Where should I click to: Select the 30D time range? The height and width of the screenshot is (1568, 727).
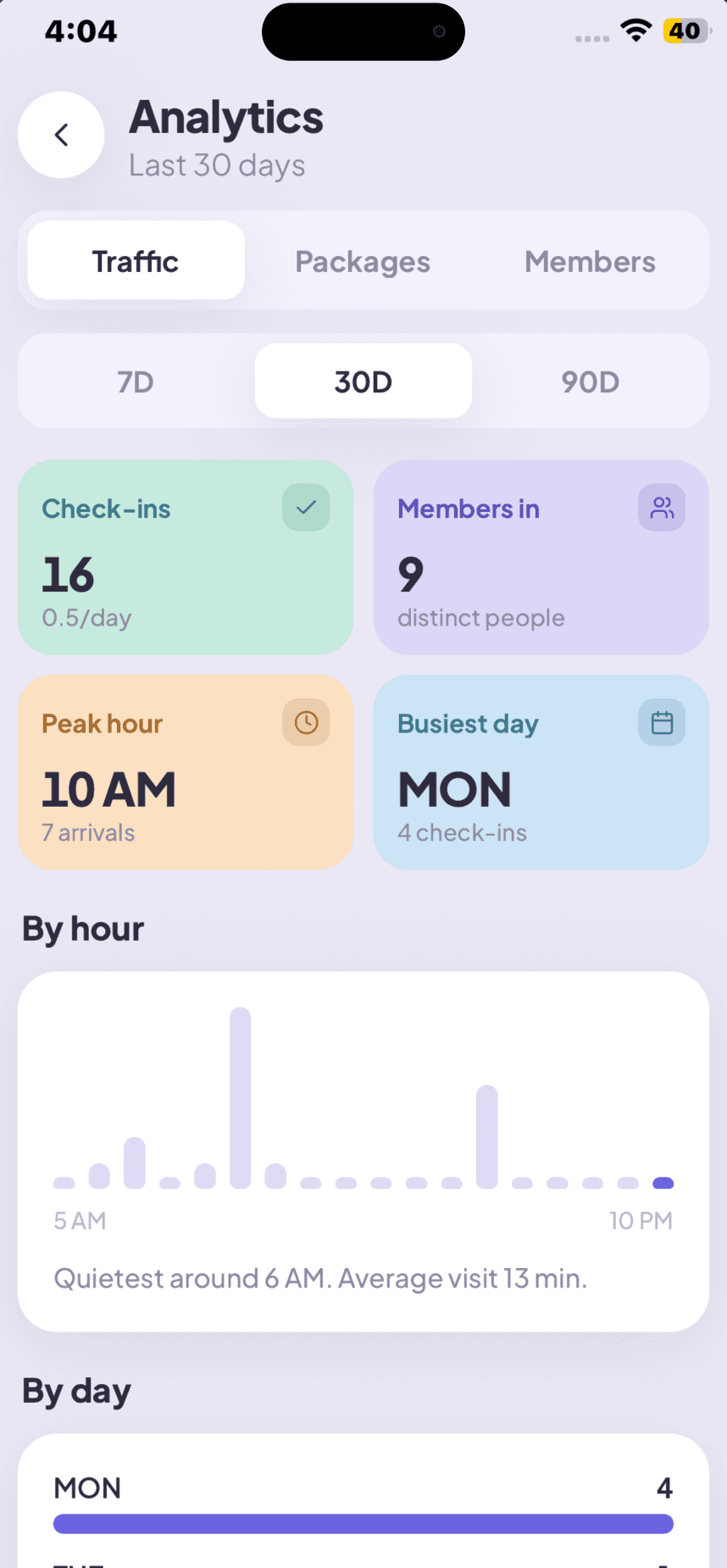[363, 381]
